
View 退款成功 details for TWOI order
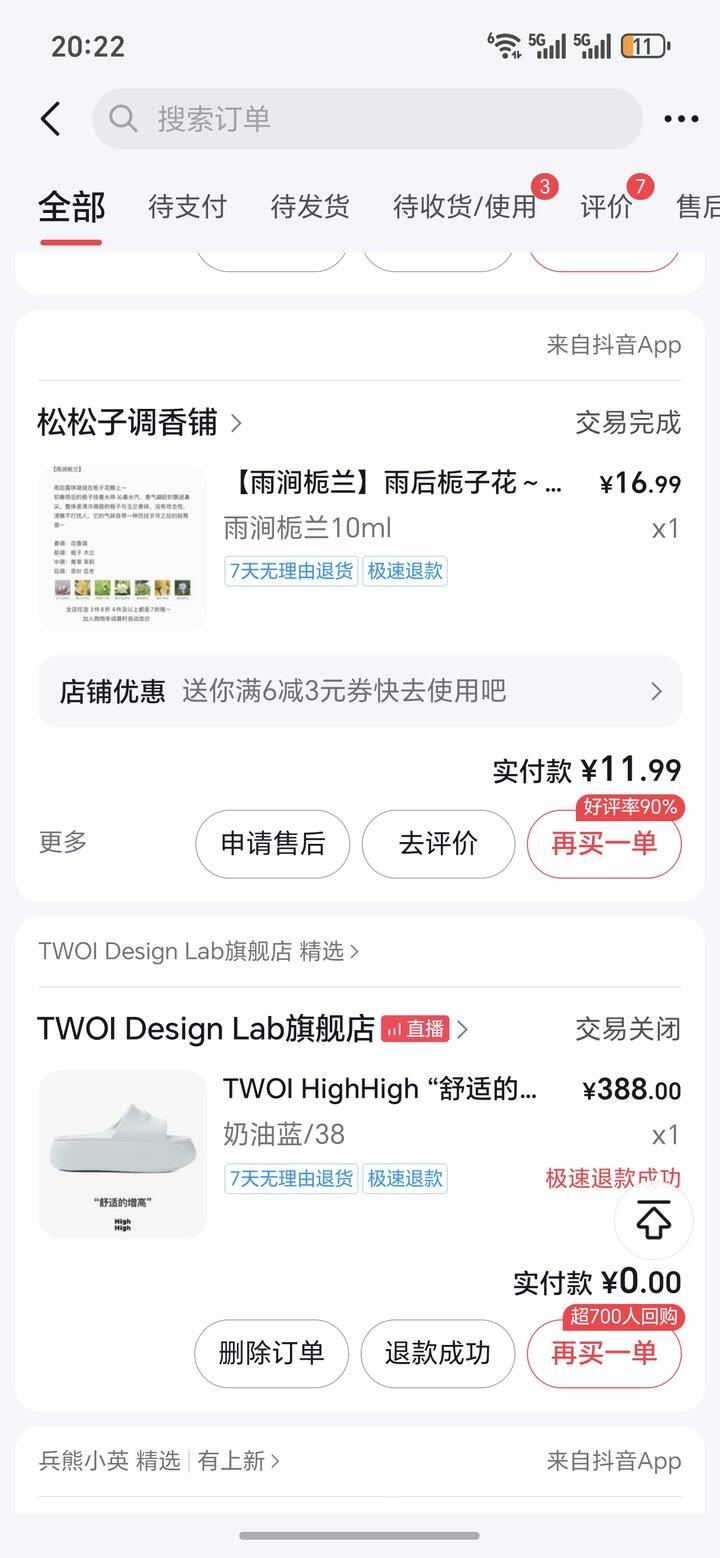click(x=438, y=1354)
